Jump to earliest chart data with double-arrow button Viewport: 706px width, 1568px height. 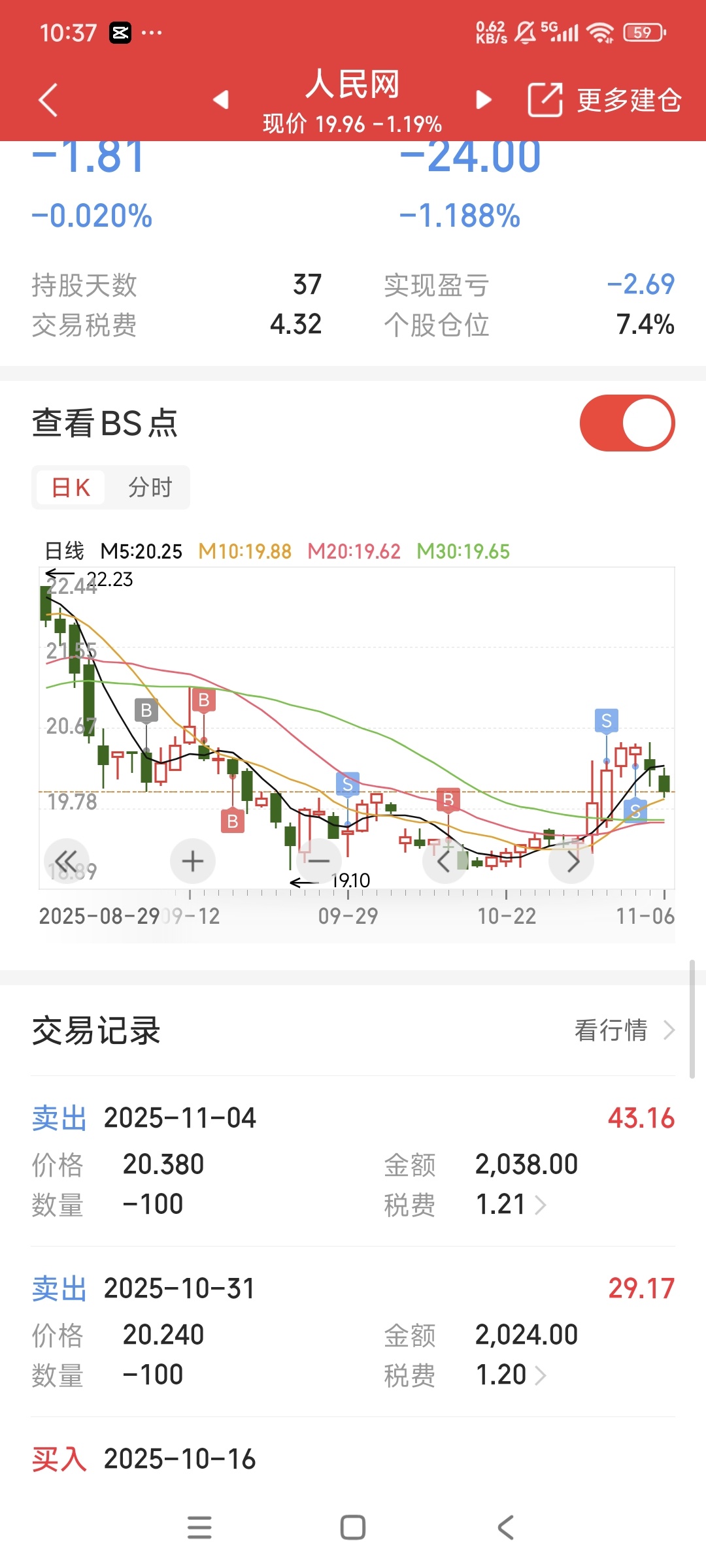point(66,860)
